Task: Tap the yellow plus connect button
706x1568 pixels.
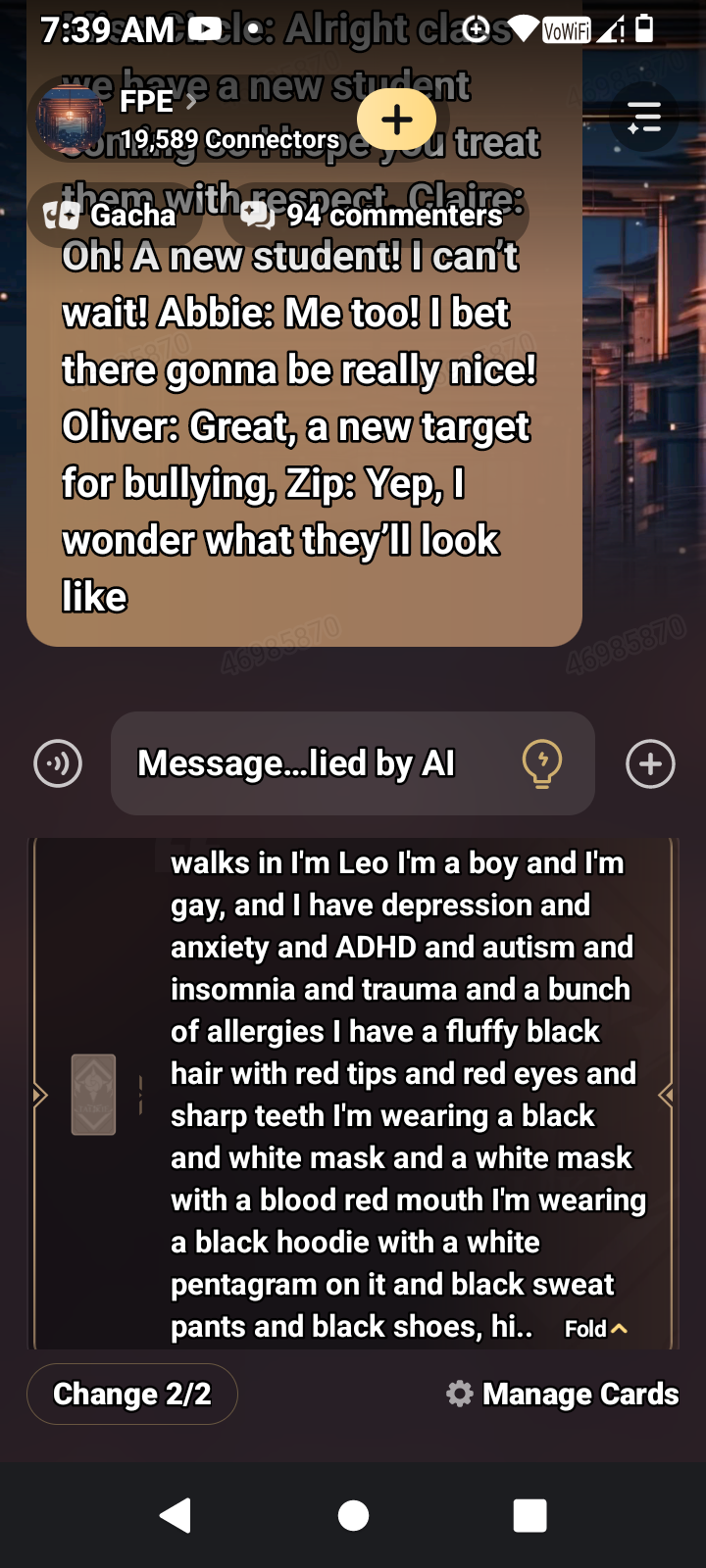Action: click(x=396, y=120)
